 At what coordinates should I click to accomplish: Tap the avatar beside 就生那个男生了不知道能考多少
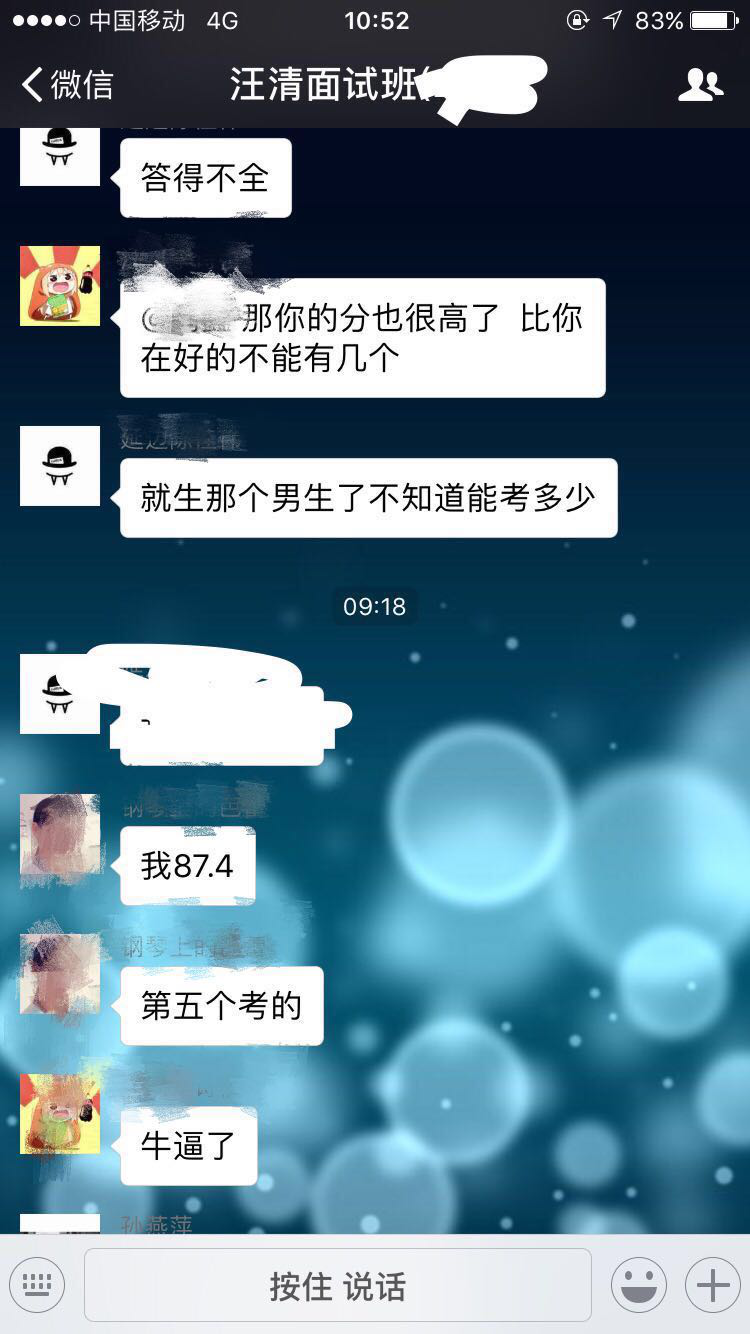coord(60,466)
